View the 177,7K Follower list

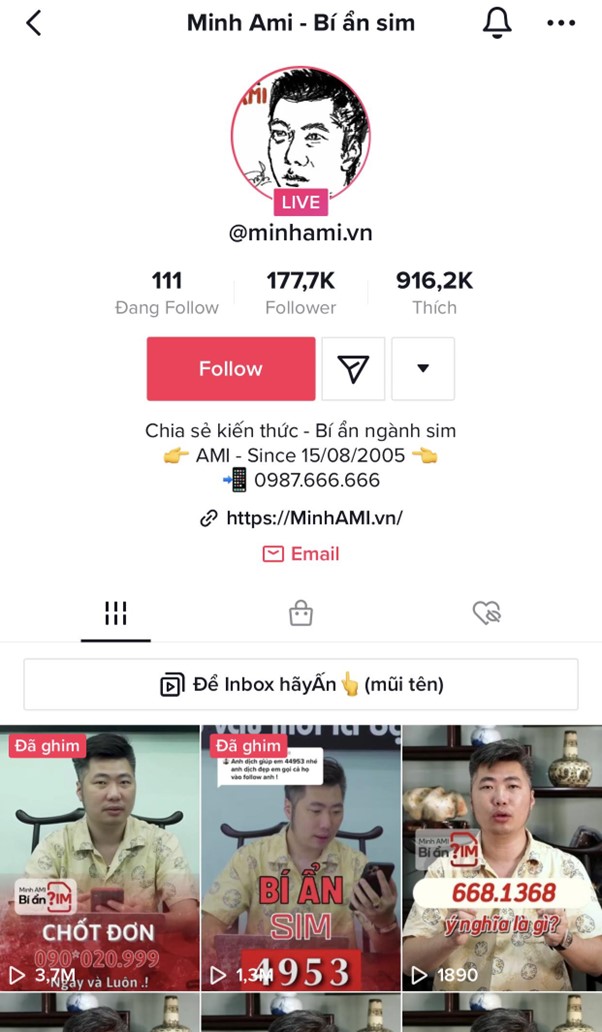click(300, 293)
